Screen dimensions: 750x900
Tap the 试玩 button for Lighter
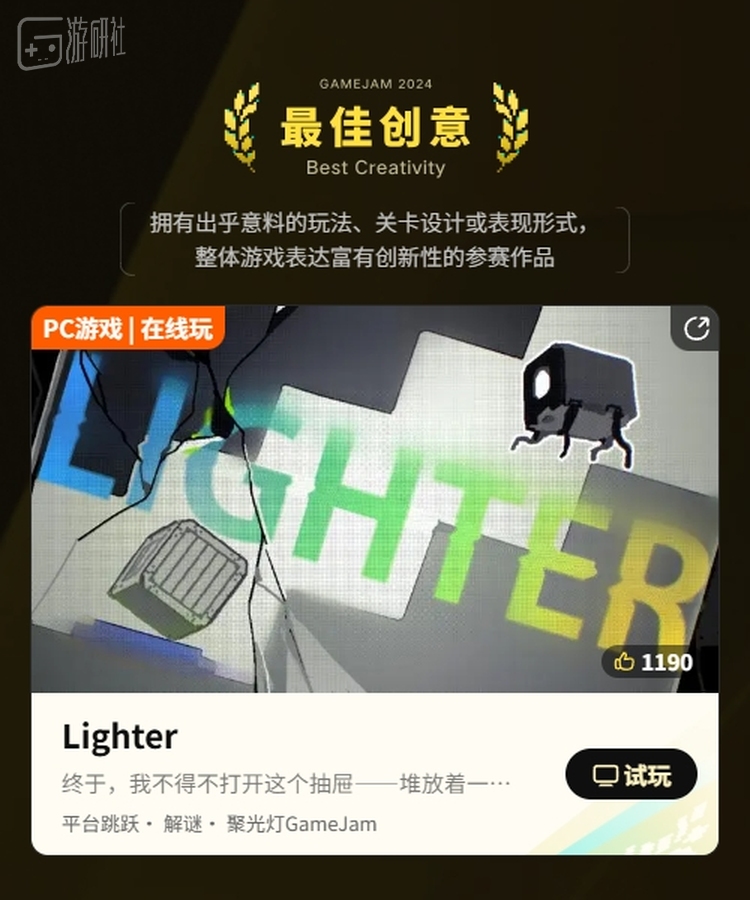tap(631, 775)
